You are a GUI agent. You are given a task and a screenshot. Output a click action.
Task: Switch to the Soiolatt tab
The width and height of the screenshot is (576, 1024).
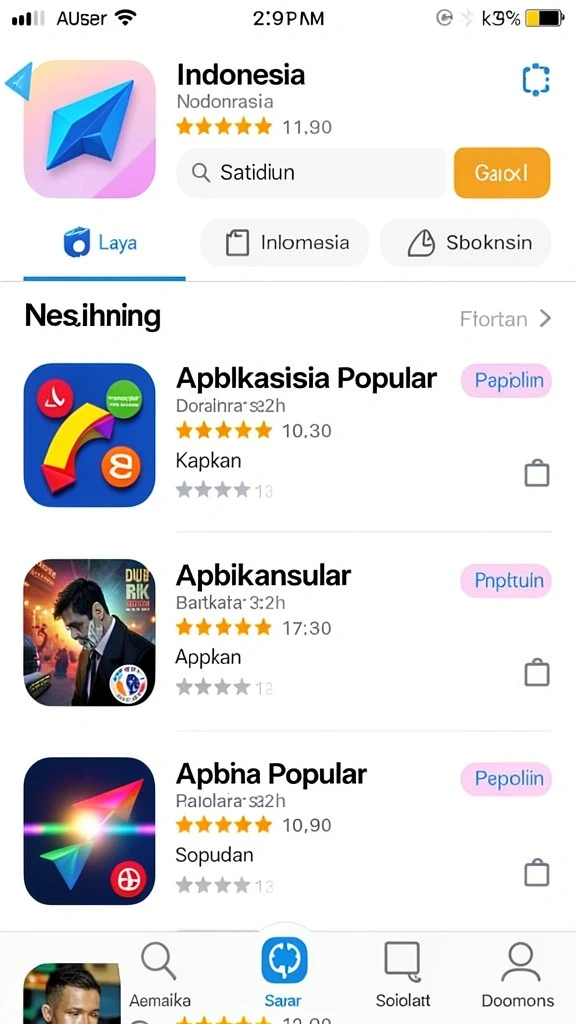click(401, 975)
